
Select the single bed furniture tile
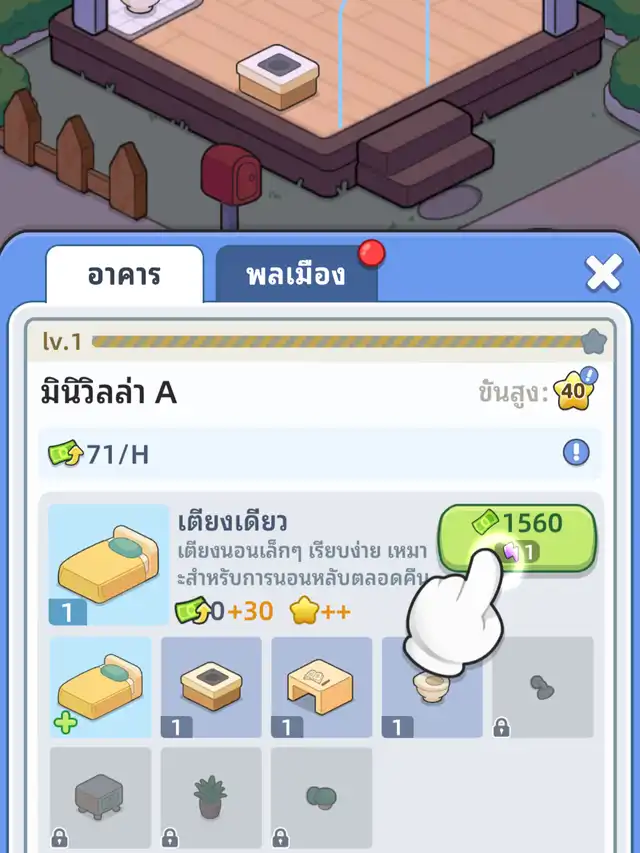click(100, 688)
